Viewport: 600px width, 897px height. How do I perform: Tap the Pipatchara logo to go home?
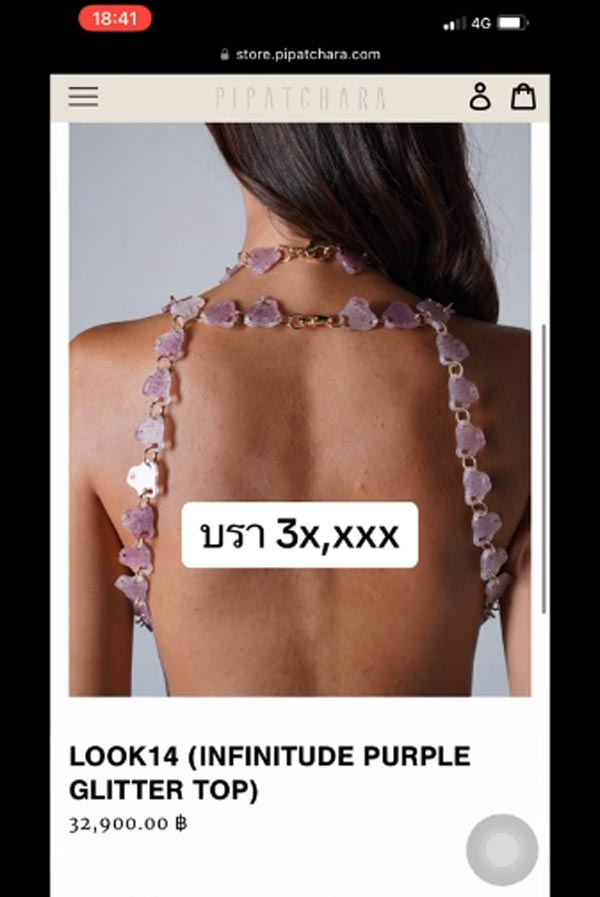click(x=300, y=98)
